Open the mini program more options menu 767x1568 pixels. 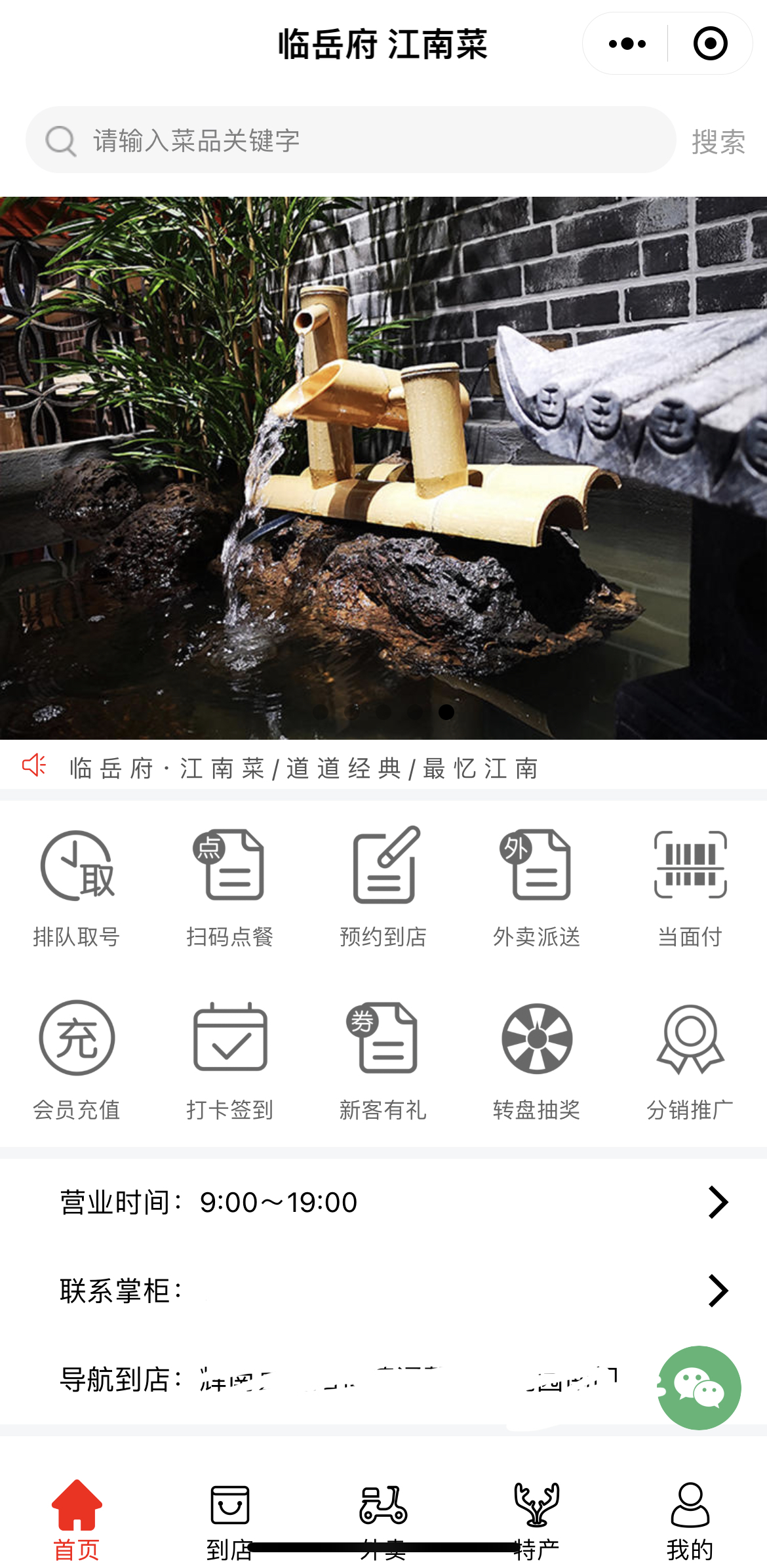point(627,44)
